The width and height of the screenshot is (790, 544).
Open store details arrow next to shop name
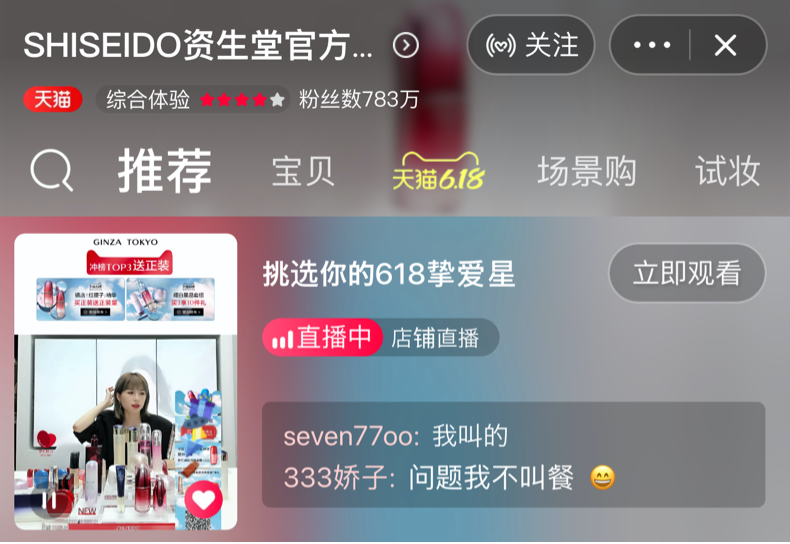(405, 45)
